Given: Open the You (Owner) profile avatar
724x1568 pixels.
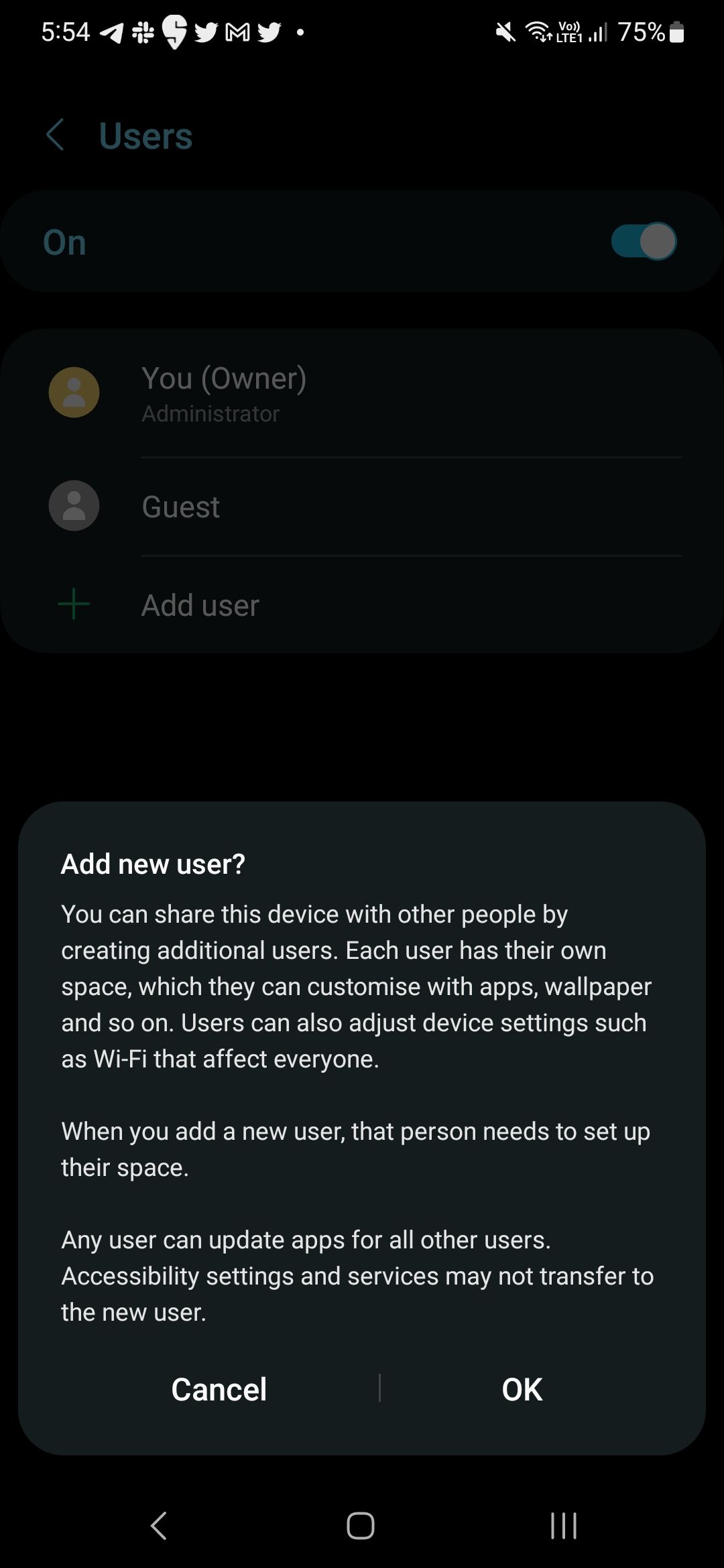Looking at the screenshot, I should (74, 392).
